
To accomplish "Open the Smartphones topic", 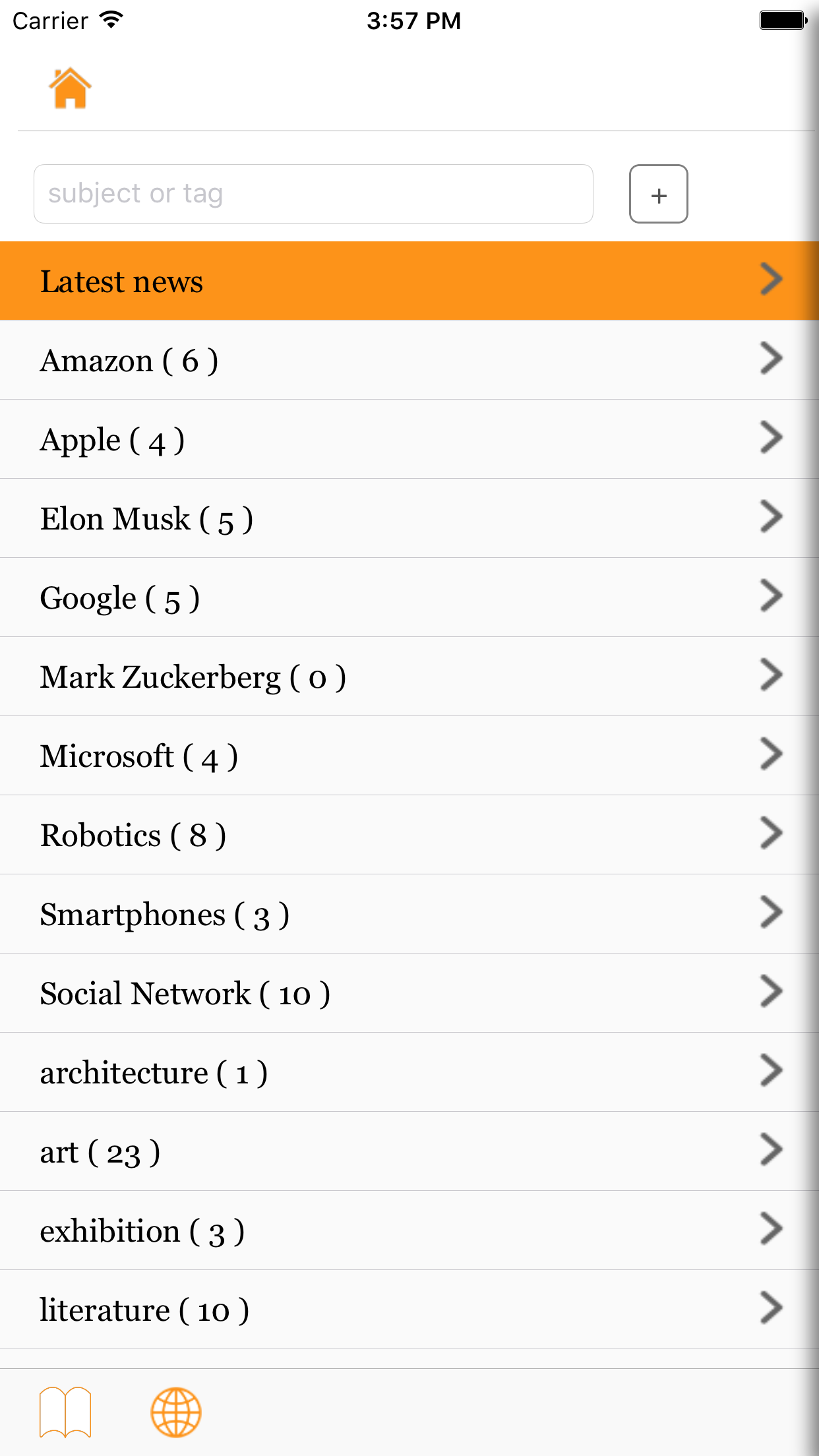I will pyautogui.click(x=409, y=914).
